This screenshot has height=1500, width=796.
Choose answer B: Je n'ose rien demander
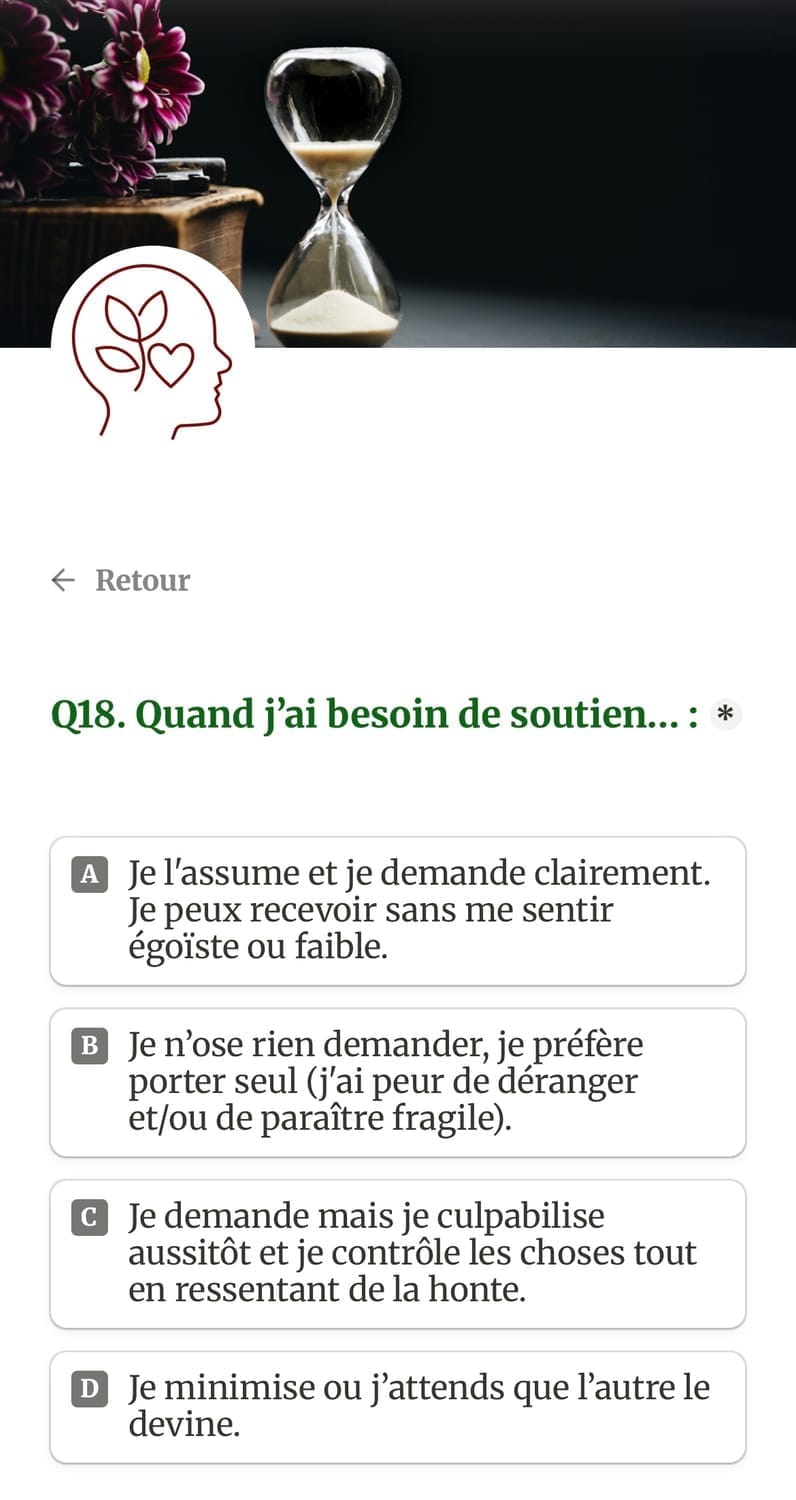398,1082
